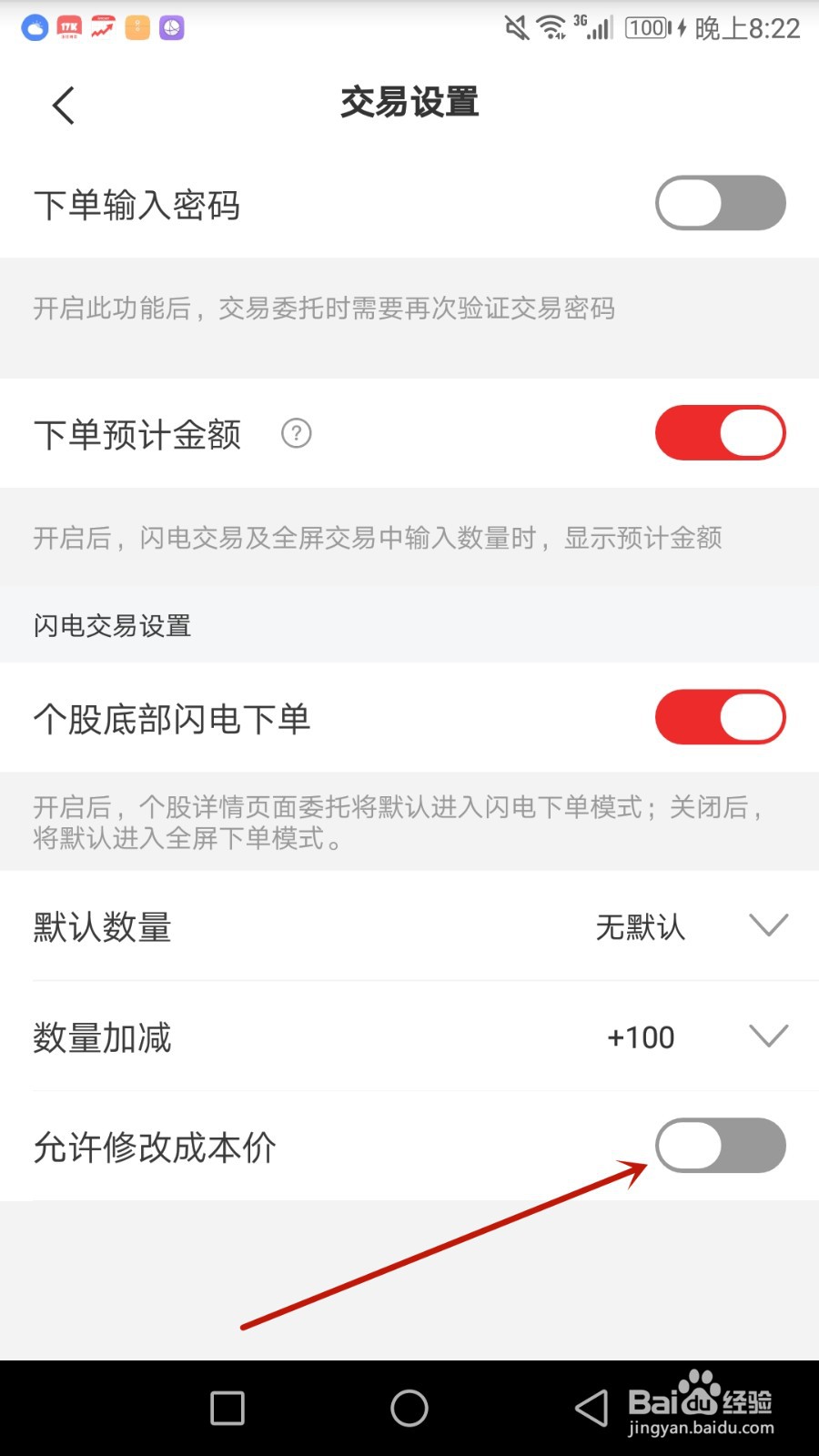
Task: Enable the 下单输入密码 switch
Action: 720,203
